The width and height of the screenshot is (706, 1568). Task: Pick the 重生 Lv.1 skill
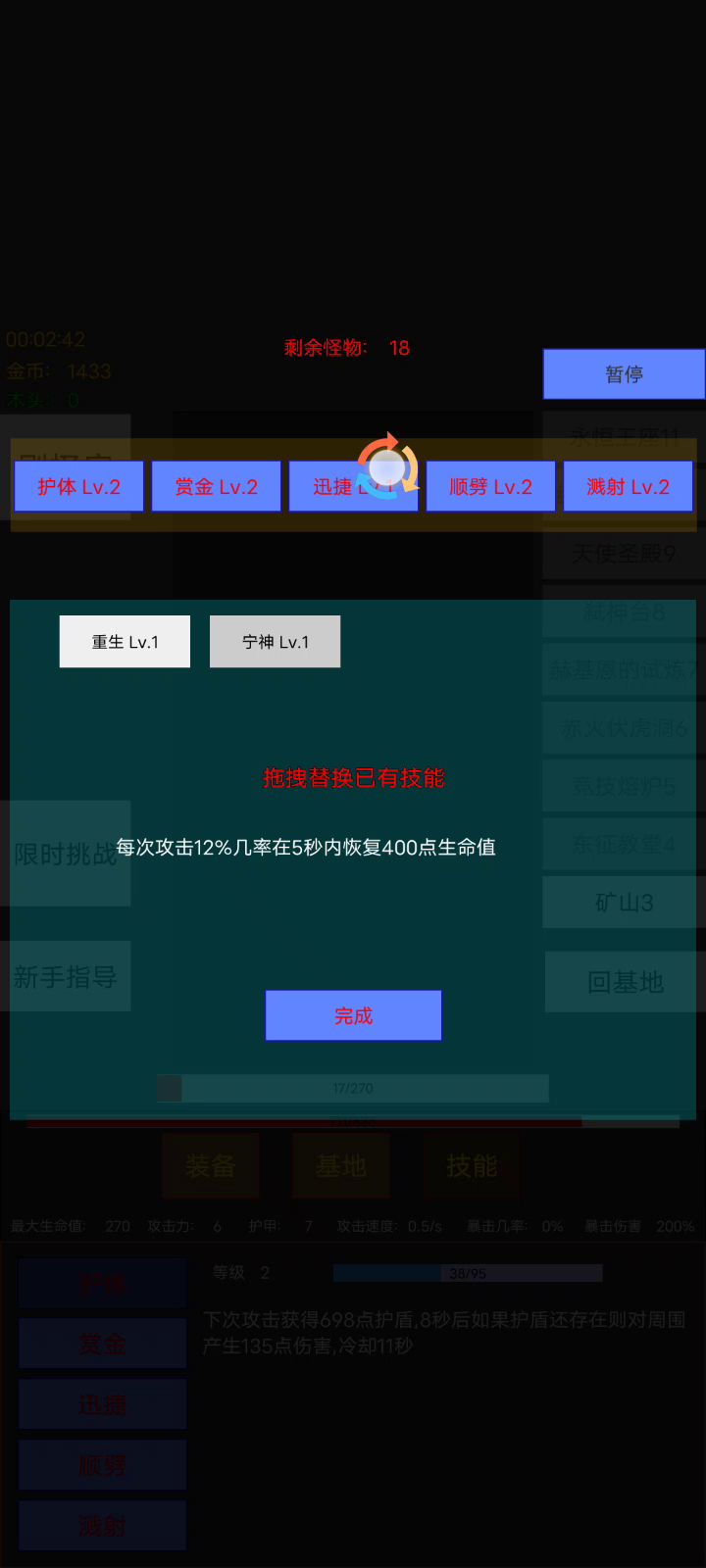[x=125, y=642]
